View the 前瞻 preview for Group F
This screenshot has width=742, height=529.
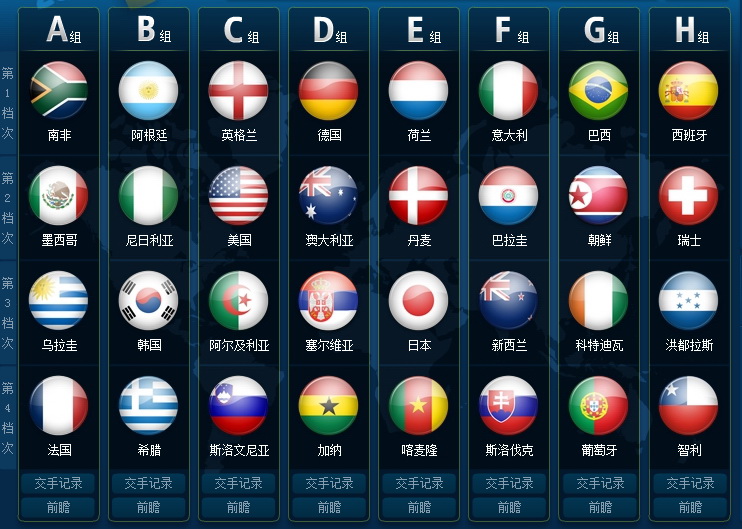point(508,507)
